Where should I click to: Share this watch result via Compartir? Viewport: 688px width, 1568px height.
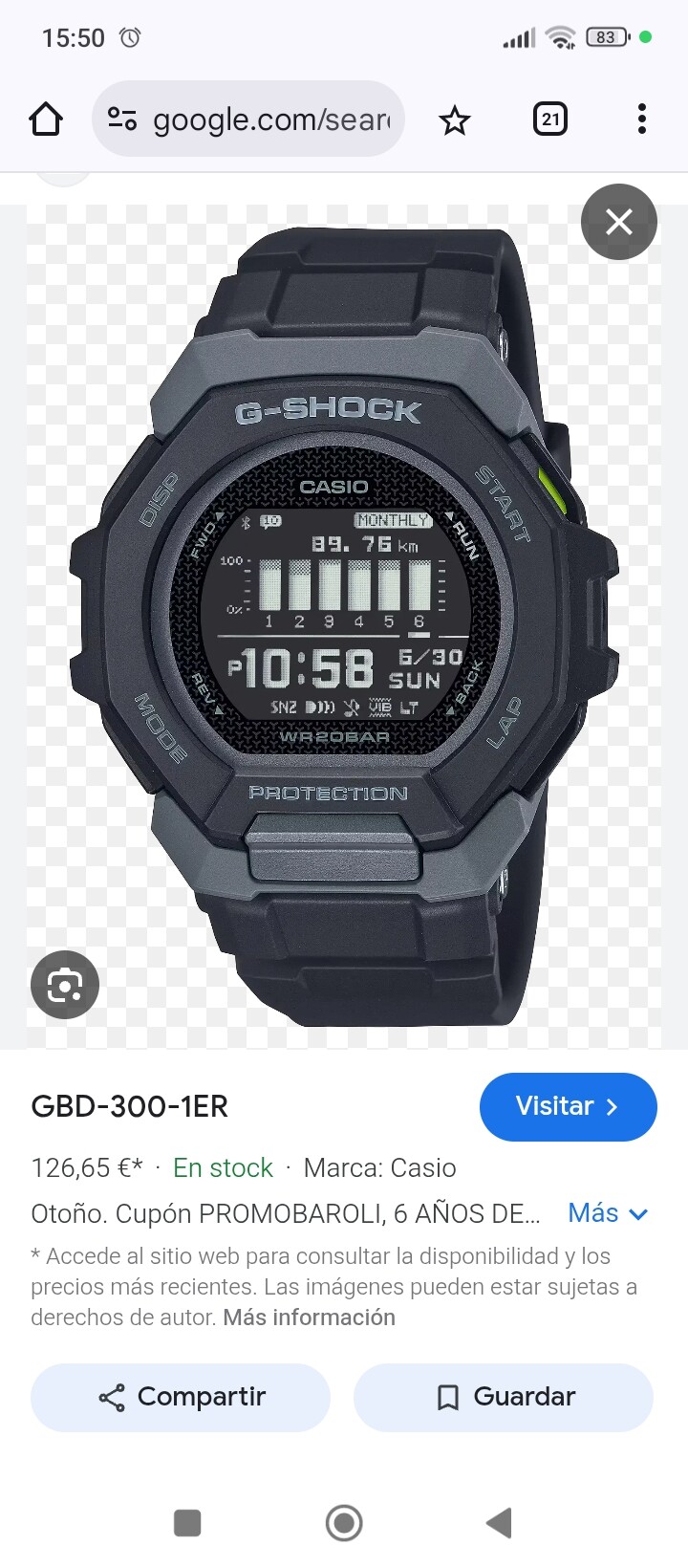pos(181,1397)
